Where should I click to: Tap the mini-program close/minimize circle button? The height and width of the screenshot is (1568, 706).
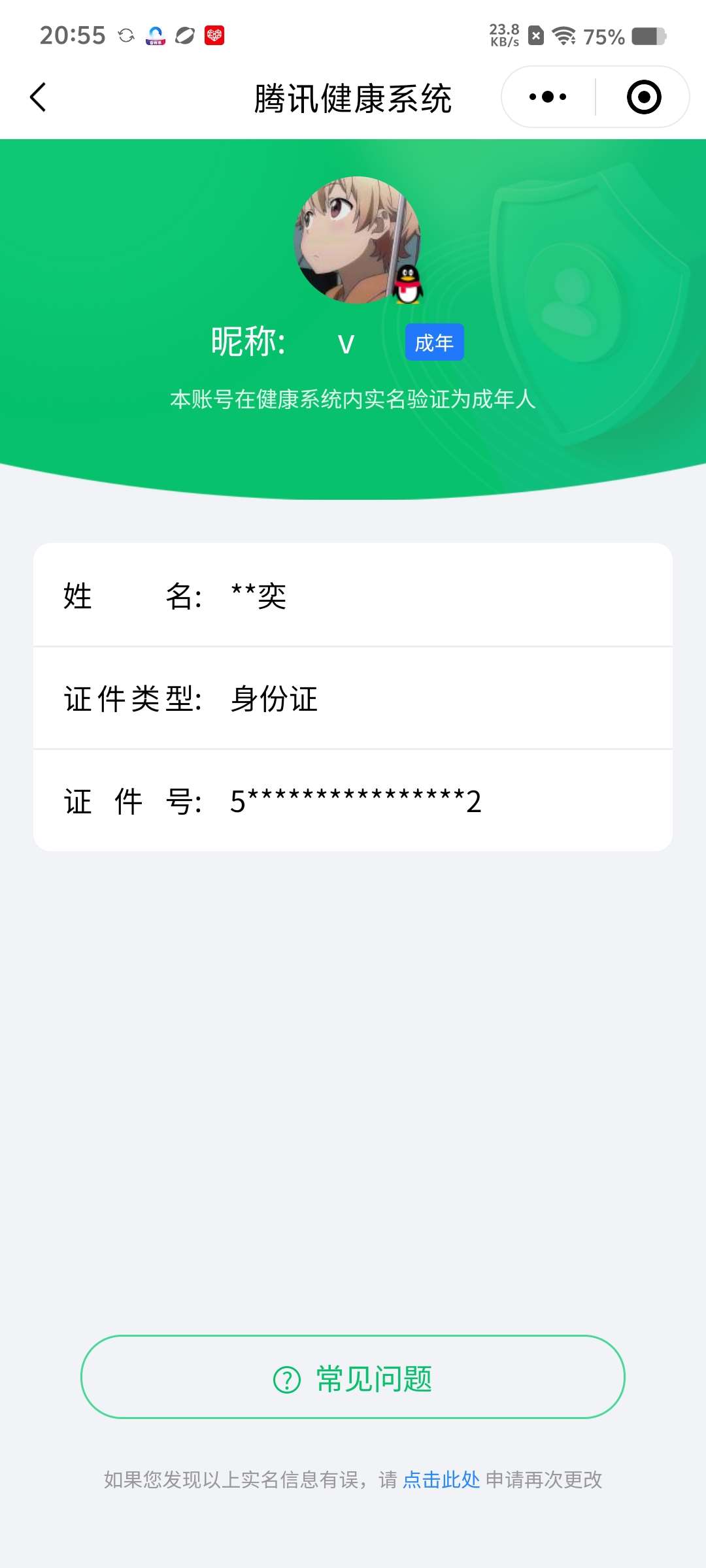point(643,97)
